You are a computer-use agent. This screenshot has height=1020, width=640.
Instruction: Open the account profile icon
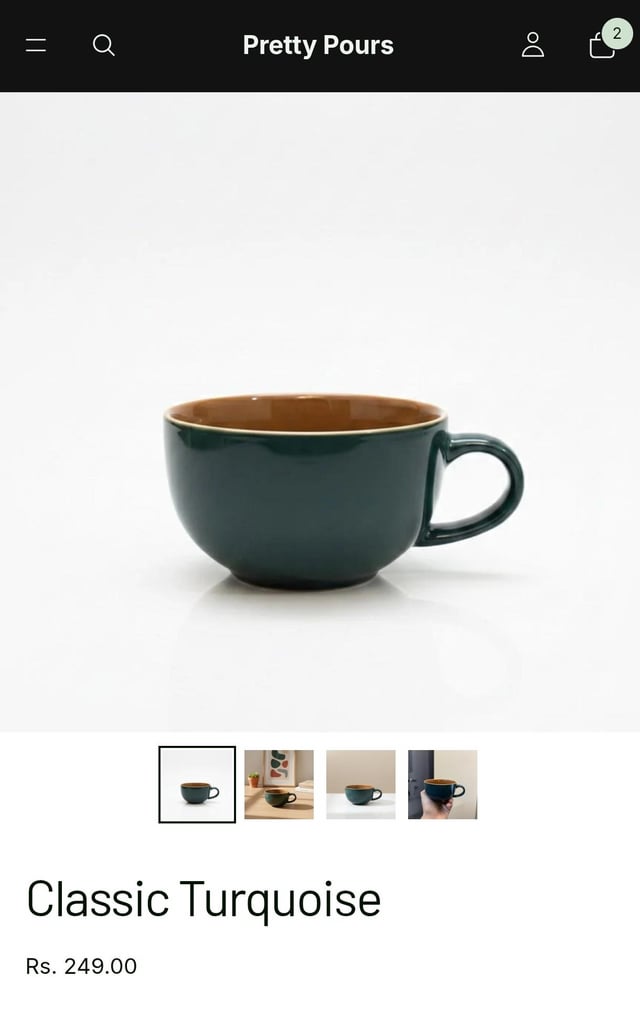click(x=533, y=45)
